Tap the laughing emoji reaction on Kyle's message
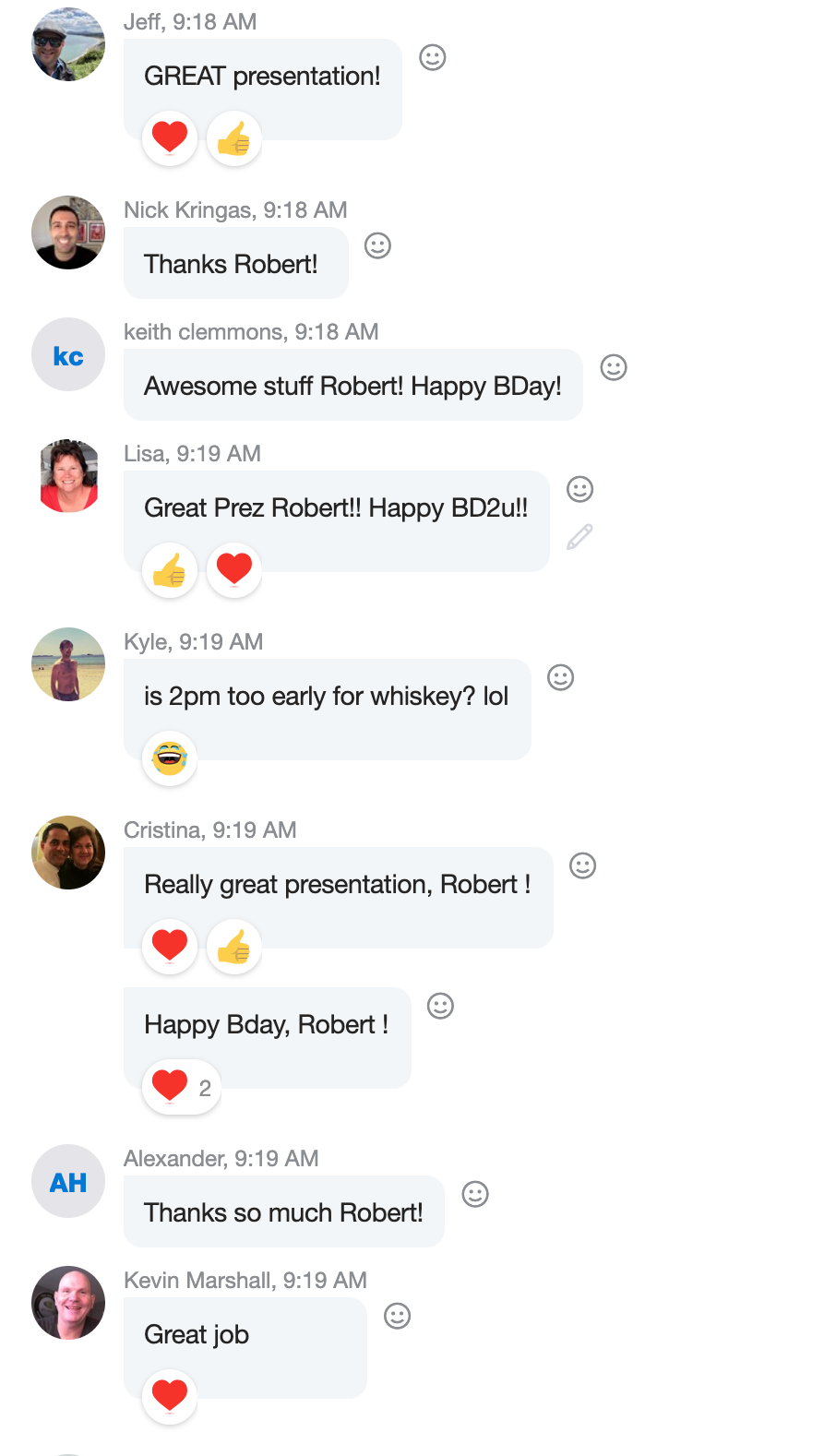836x1456 pixels. tap(170, 758)
